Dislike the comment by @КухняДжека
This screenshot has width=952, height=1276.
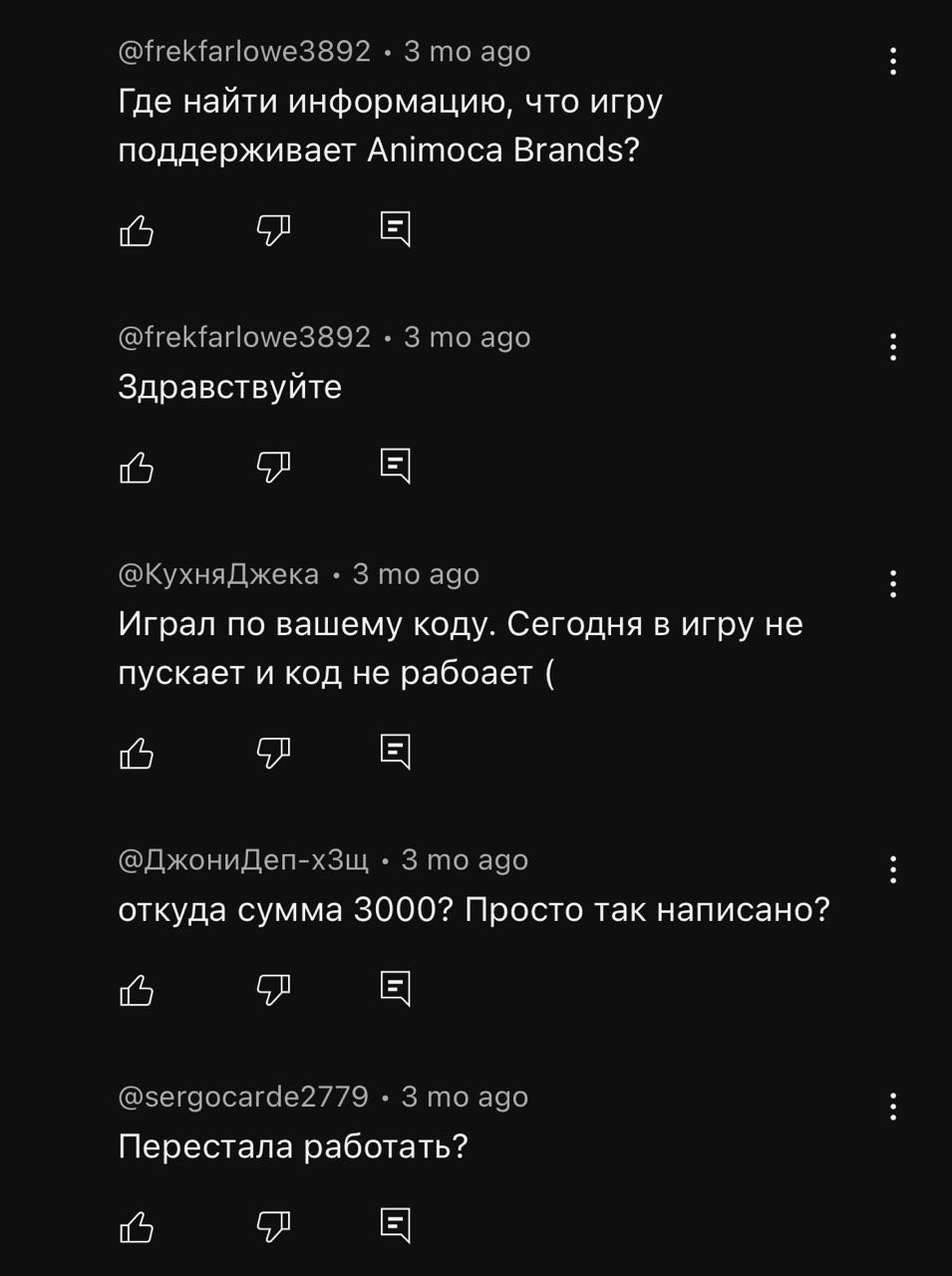pyautogui.click(x=273, y=753)
